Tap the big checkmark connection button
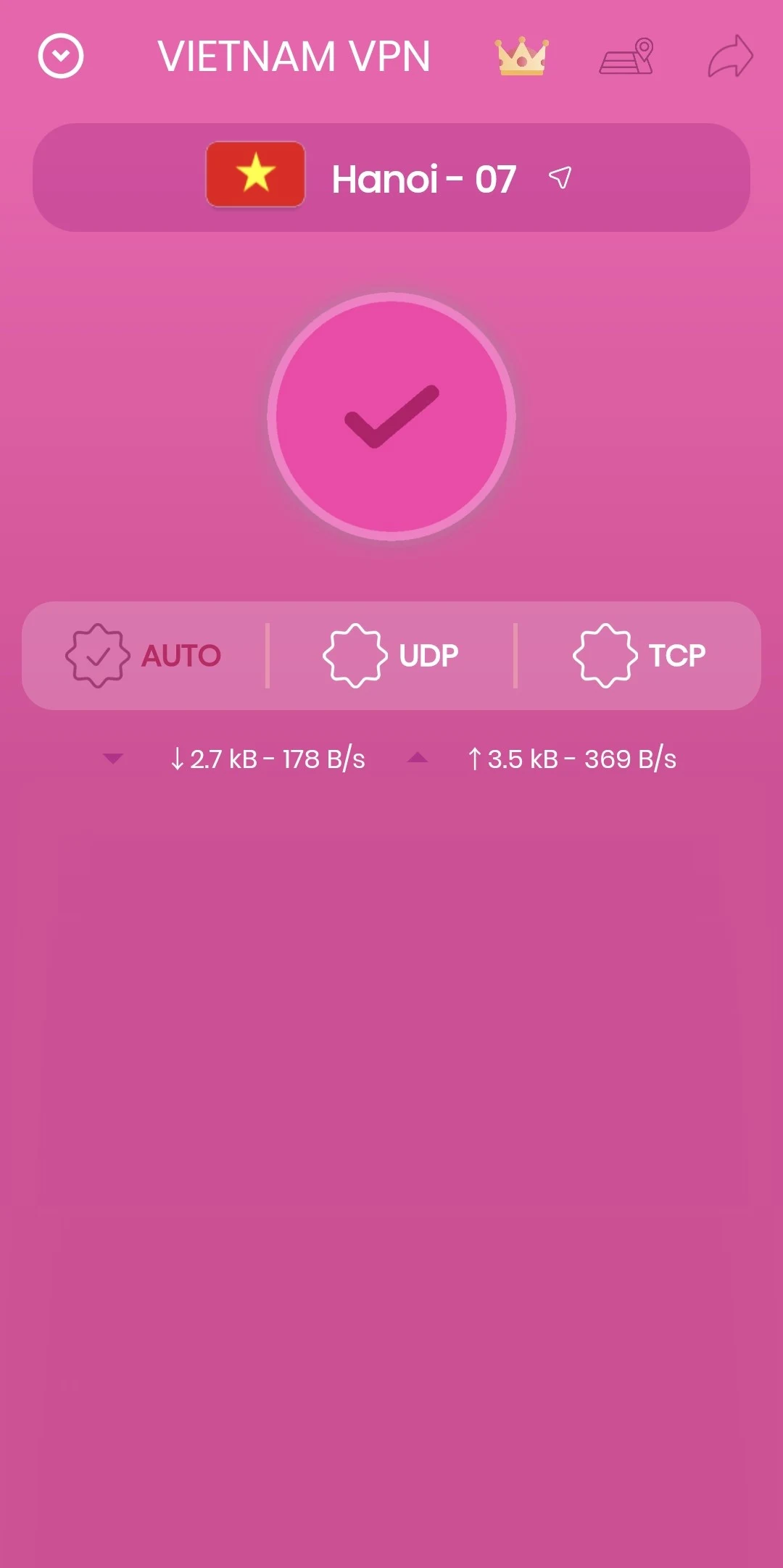 [391, 417]
